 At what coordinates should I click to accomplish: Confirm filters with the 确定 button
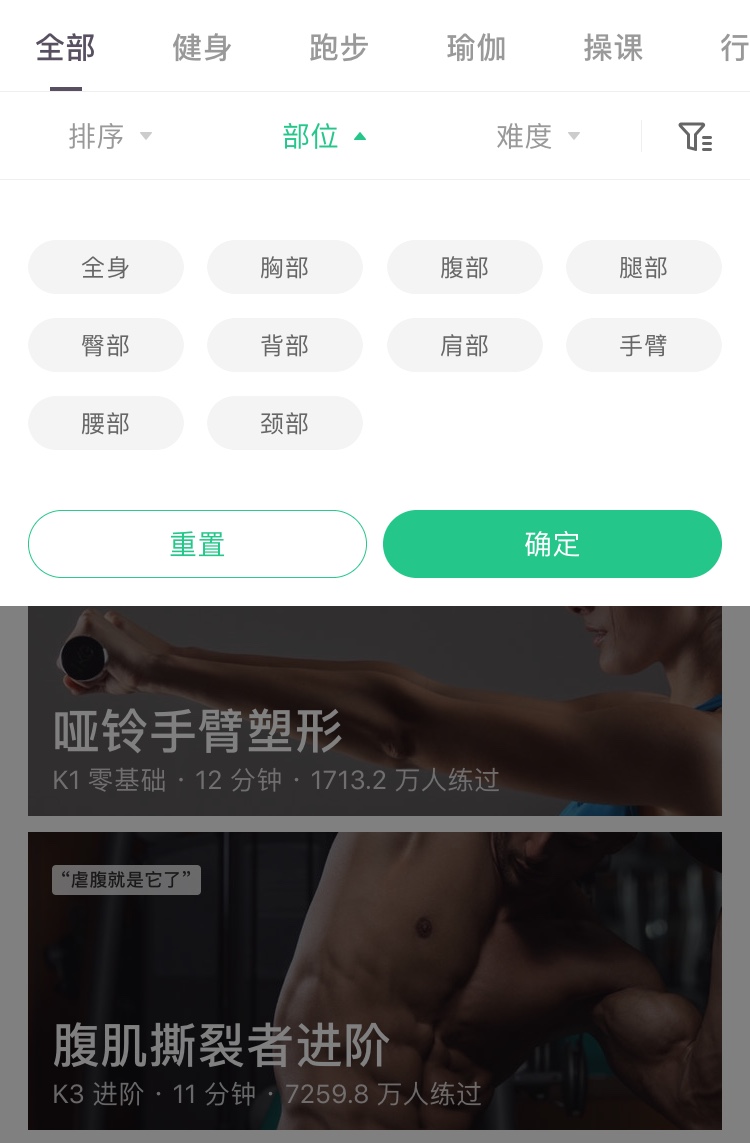(x=552, y=544)
